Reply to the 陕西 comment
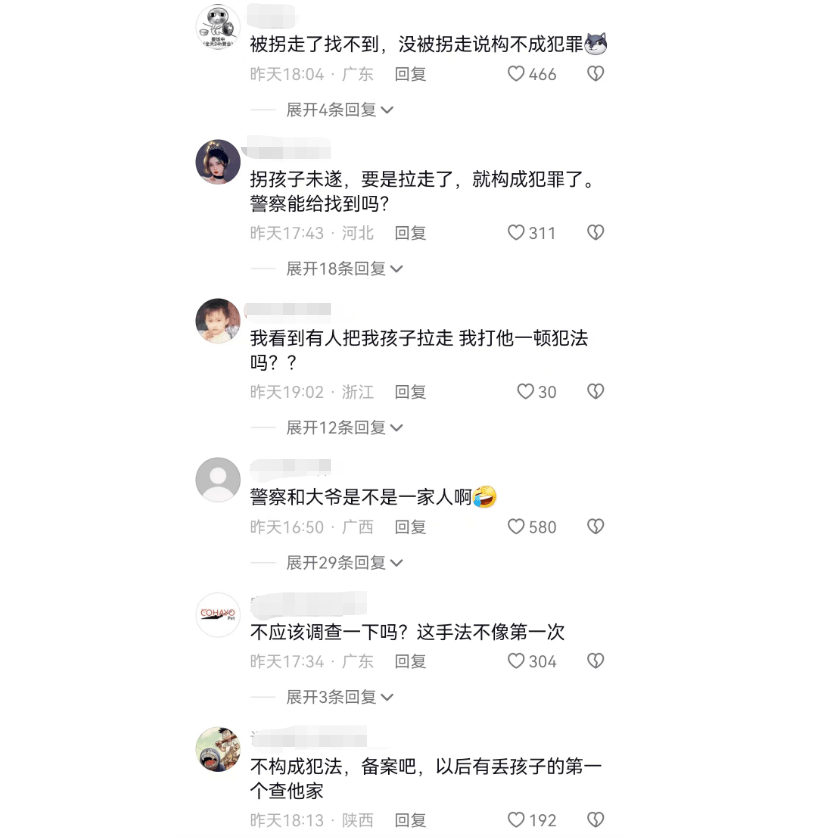827x837 pixels. [x=410, y=820]
